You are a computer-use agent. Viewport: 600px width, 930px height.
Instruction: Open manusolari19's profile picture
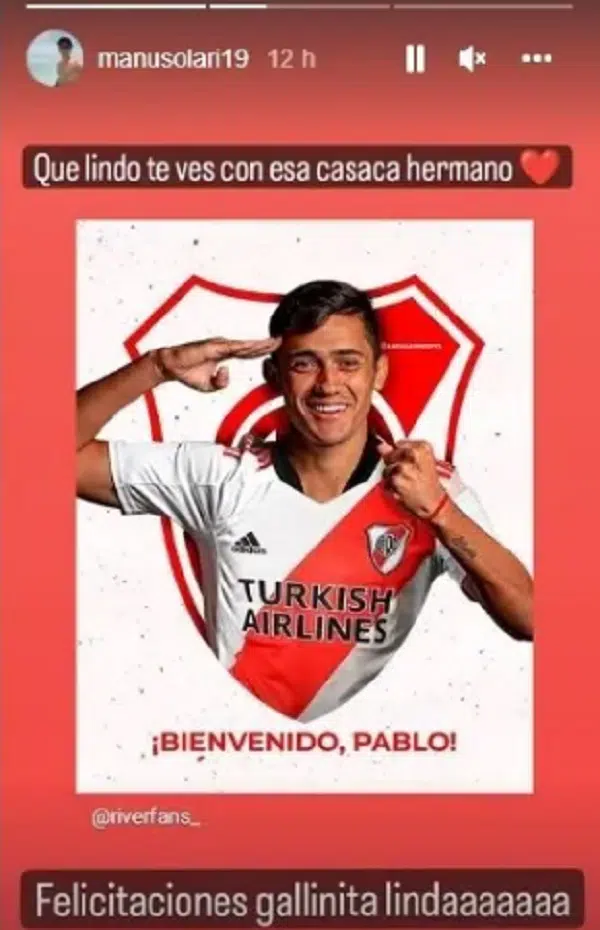pos(55,57)
